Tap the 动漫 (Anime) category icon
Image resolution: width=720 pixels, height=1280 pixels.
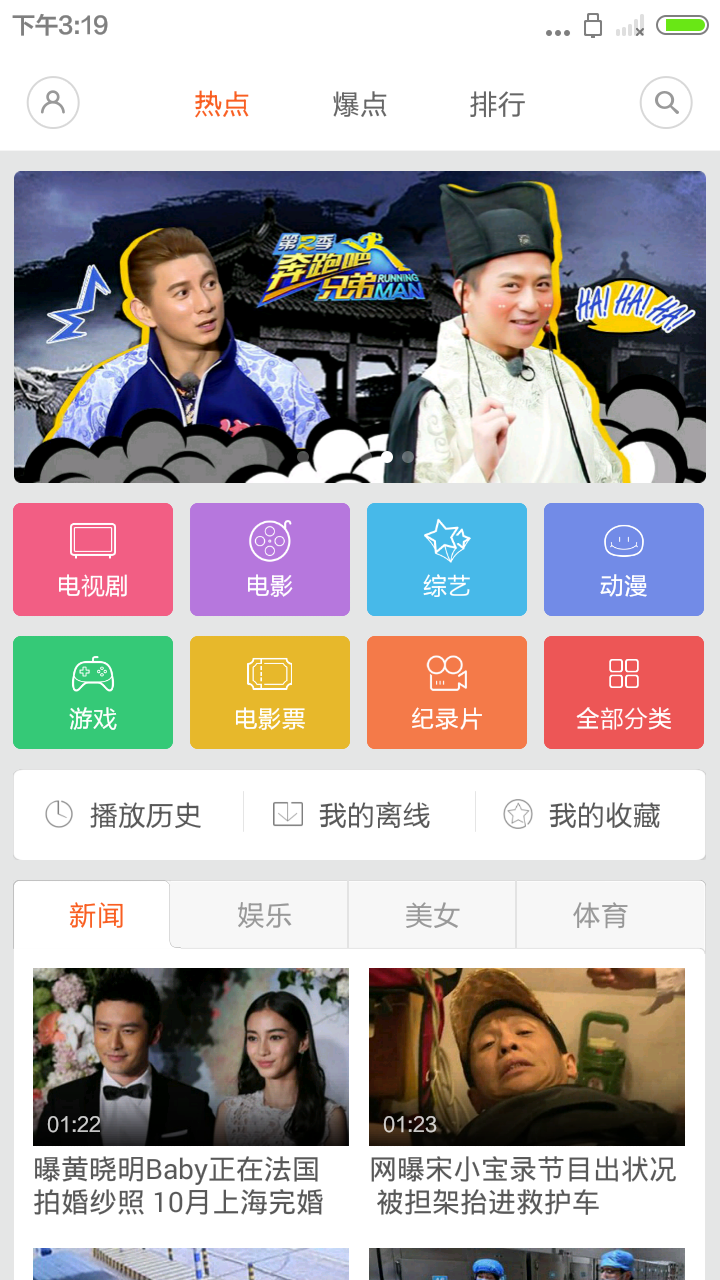tap(623, 559)
